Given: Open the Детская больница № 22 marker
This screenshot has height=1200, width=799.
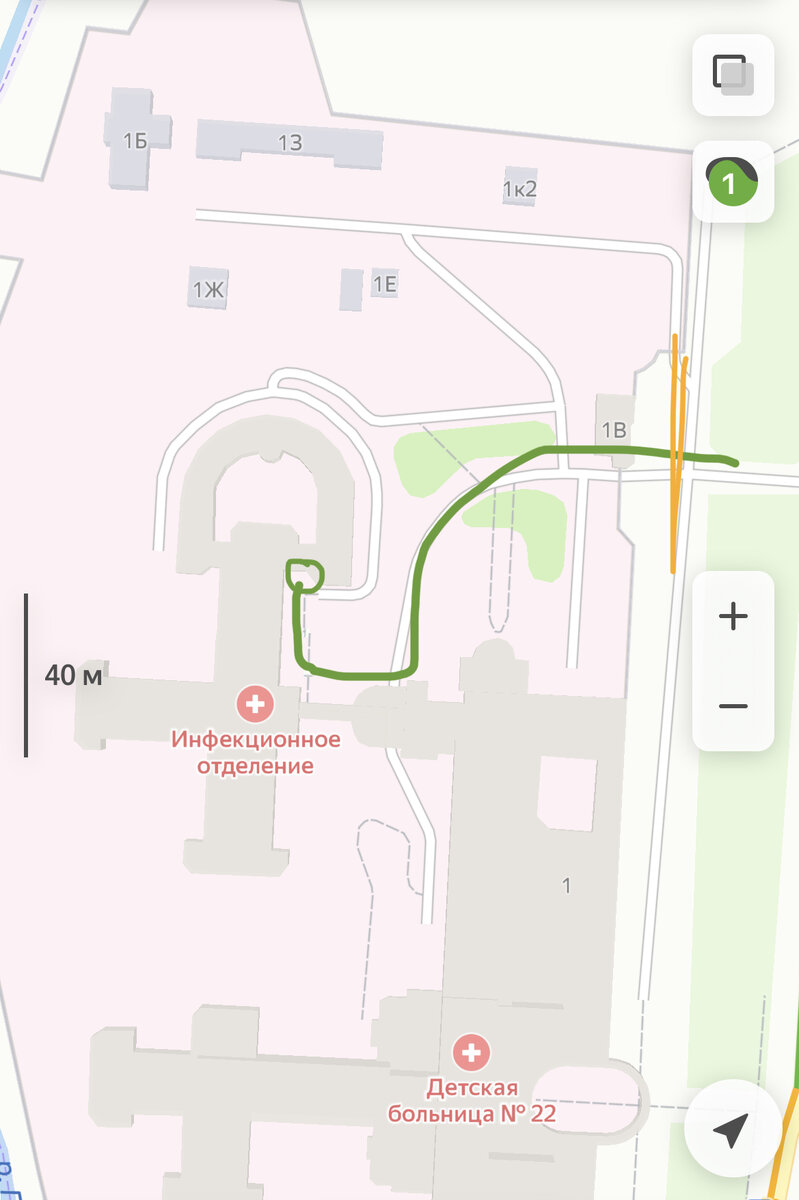Looking at the screenshot, I should click(471, 1052).
